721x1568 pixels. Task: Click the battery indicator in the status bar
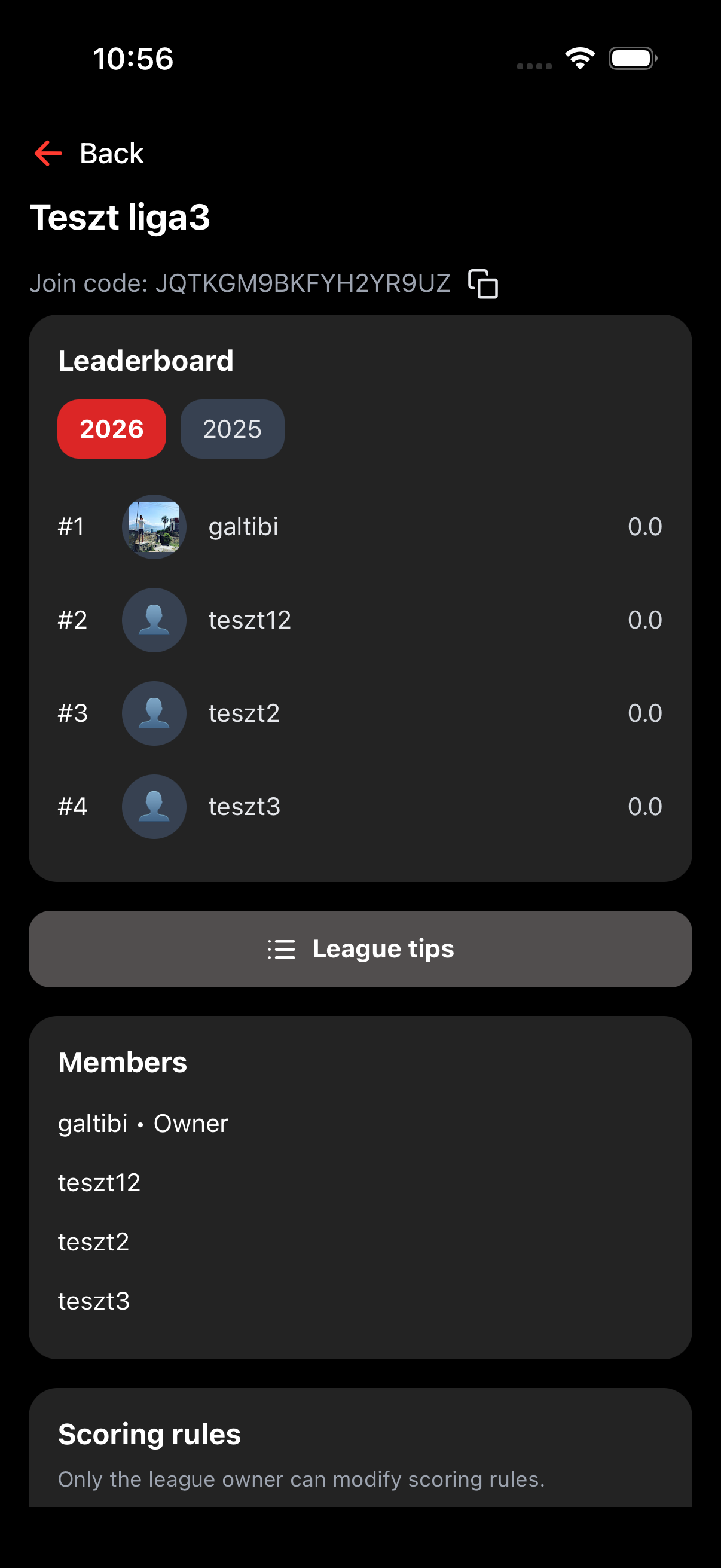coord(632,57)
